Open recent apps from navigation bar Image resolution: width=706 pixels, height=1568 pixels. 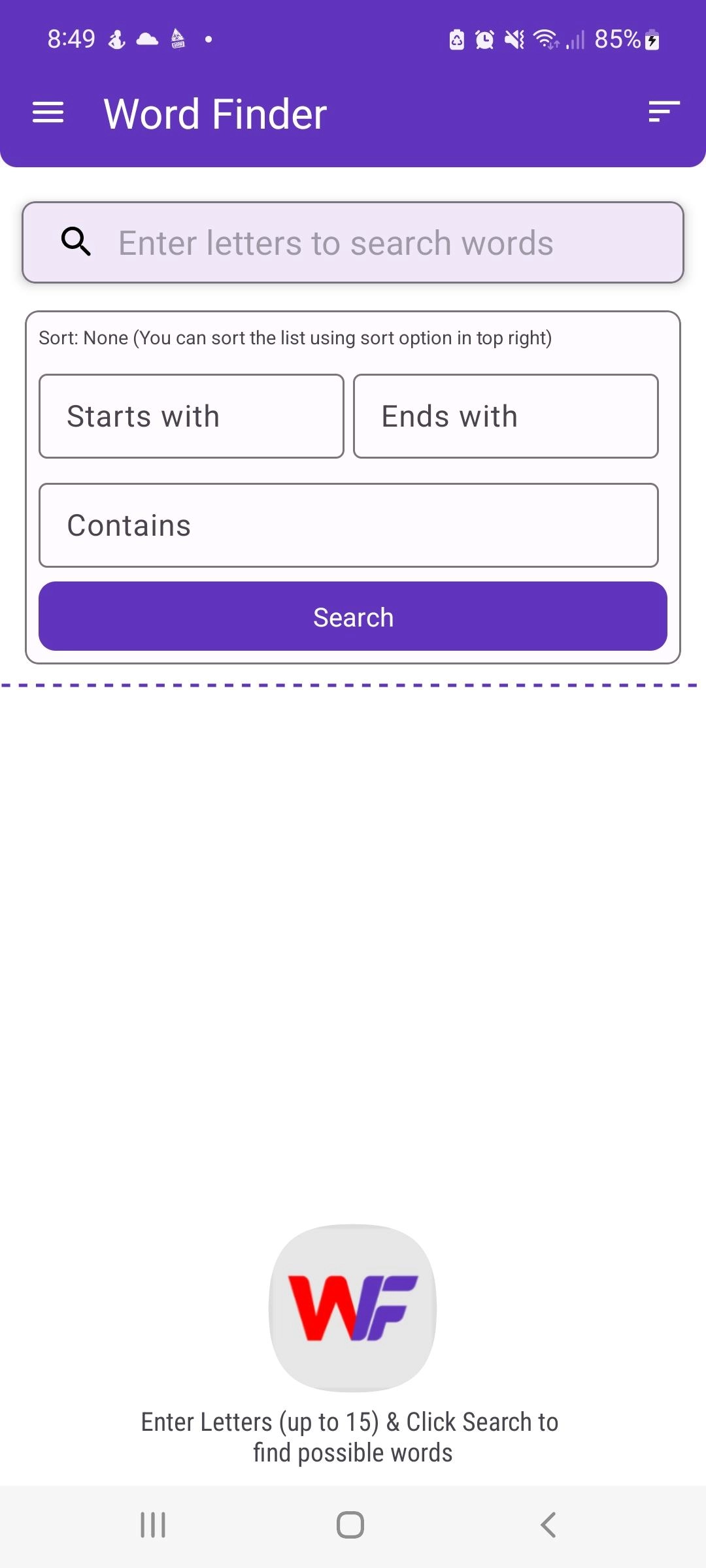coord(153,1525)
